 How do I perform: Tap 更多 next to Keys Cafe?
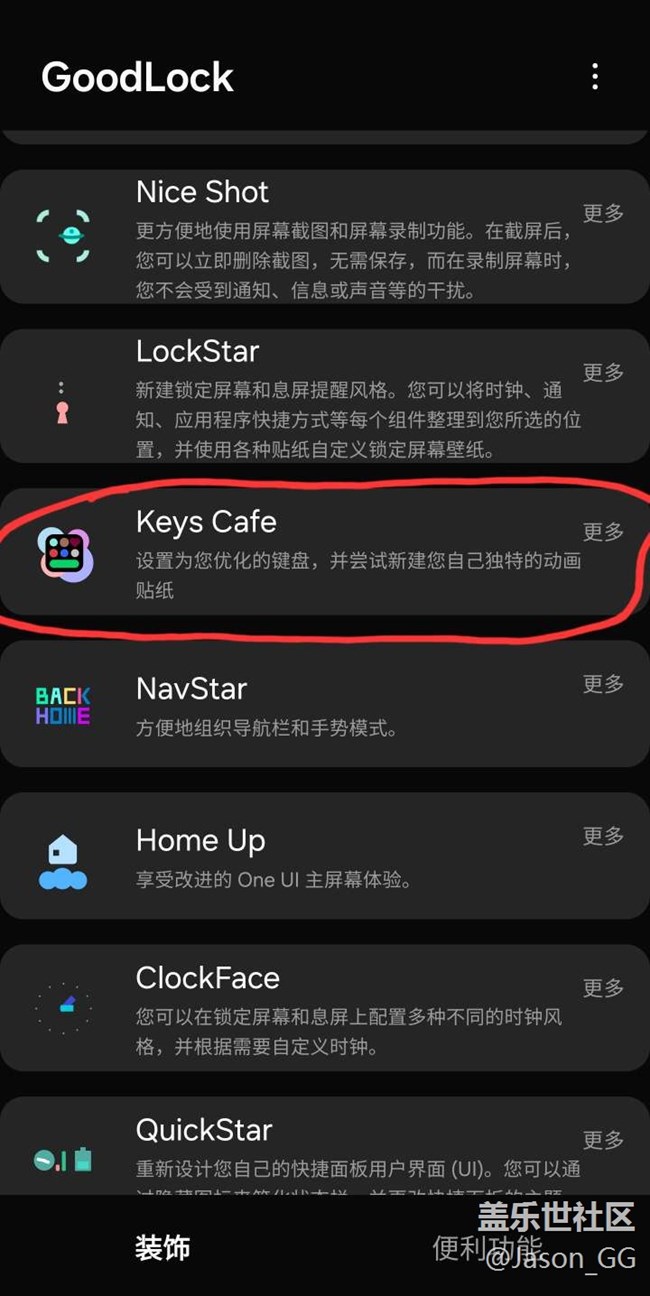coord(603,531)
